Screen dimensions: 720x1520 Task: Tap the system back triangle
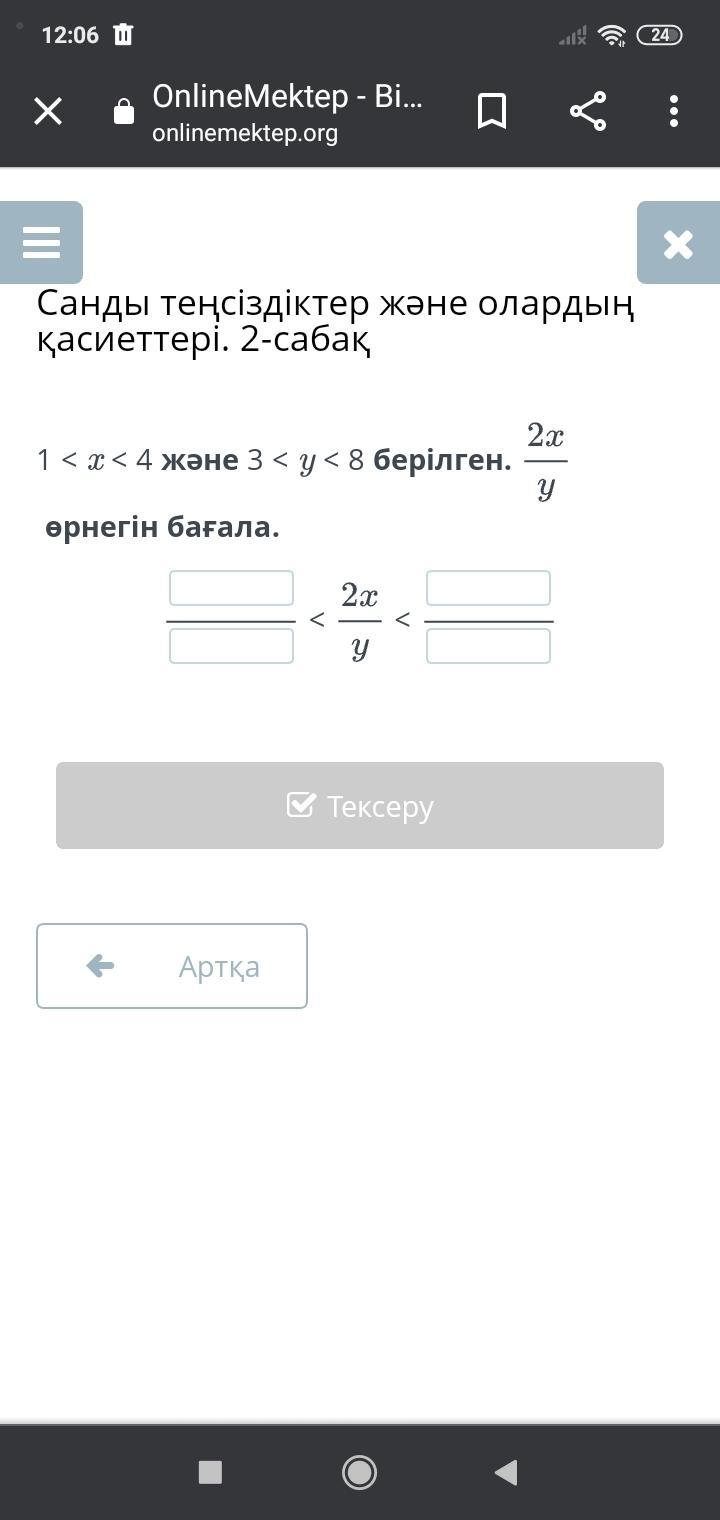506,1472
